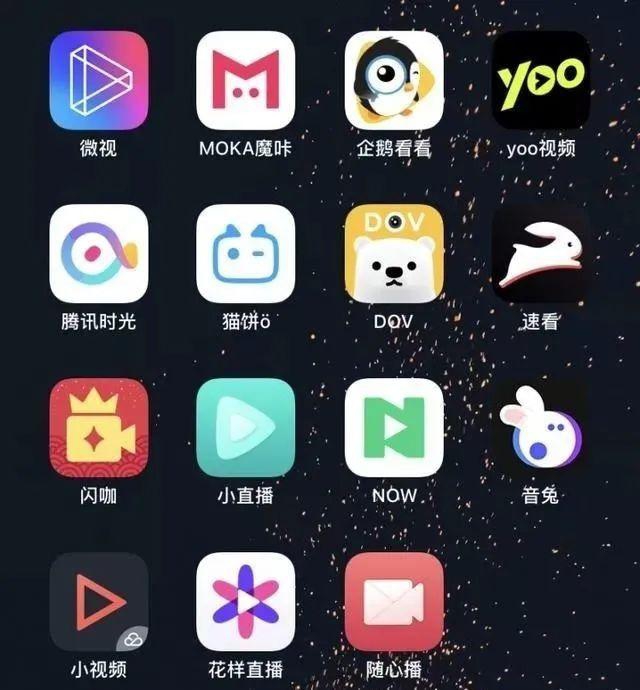Open 小视频 app

click(98, 601)
